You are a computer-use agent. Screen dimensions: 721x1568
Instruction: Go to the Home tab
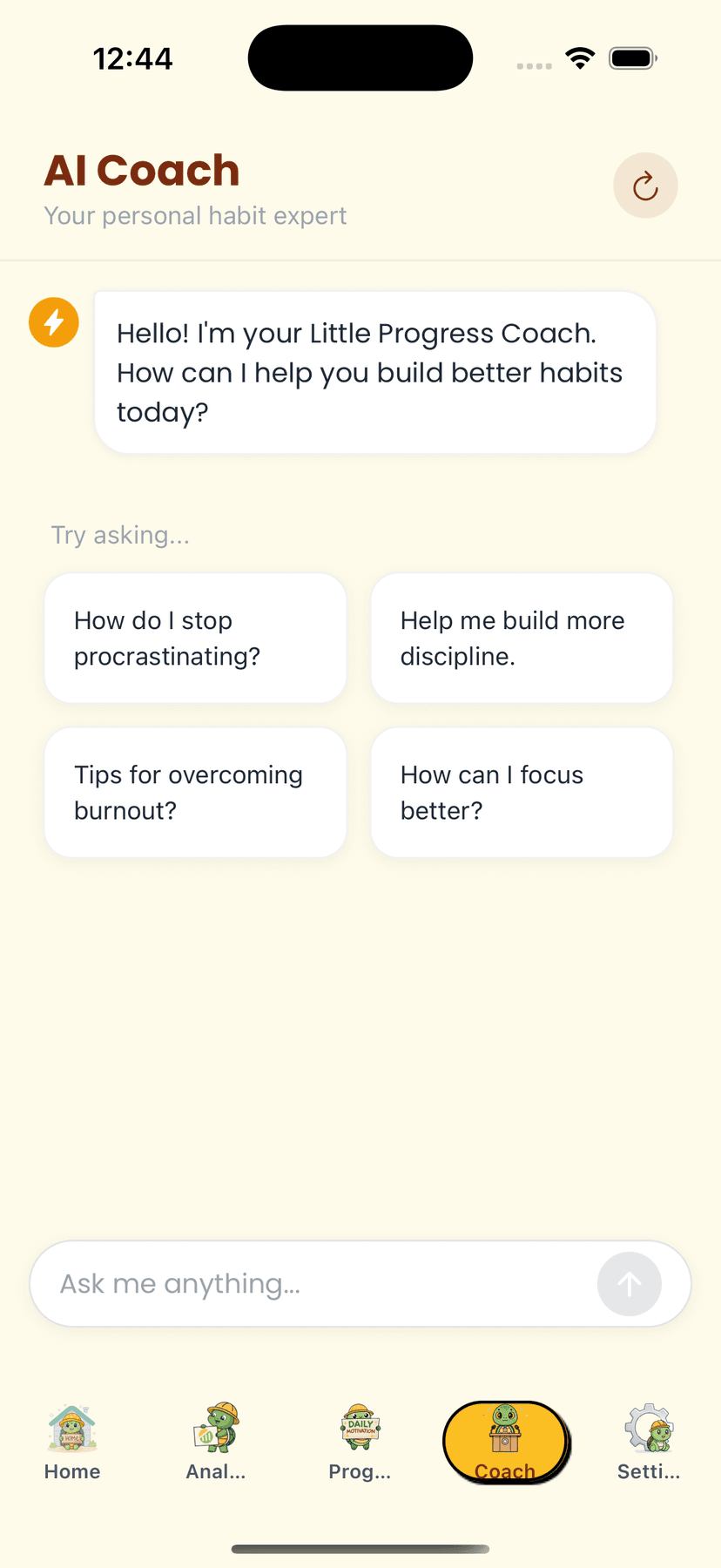point(72,1442)
